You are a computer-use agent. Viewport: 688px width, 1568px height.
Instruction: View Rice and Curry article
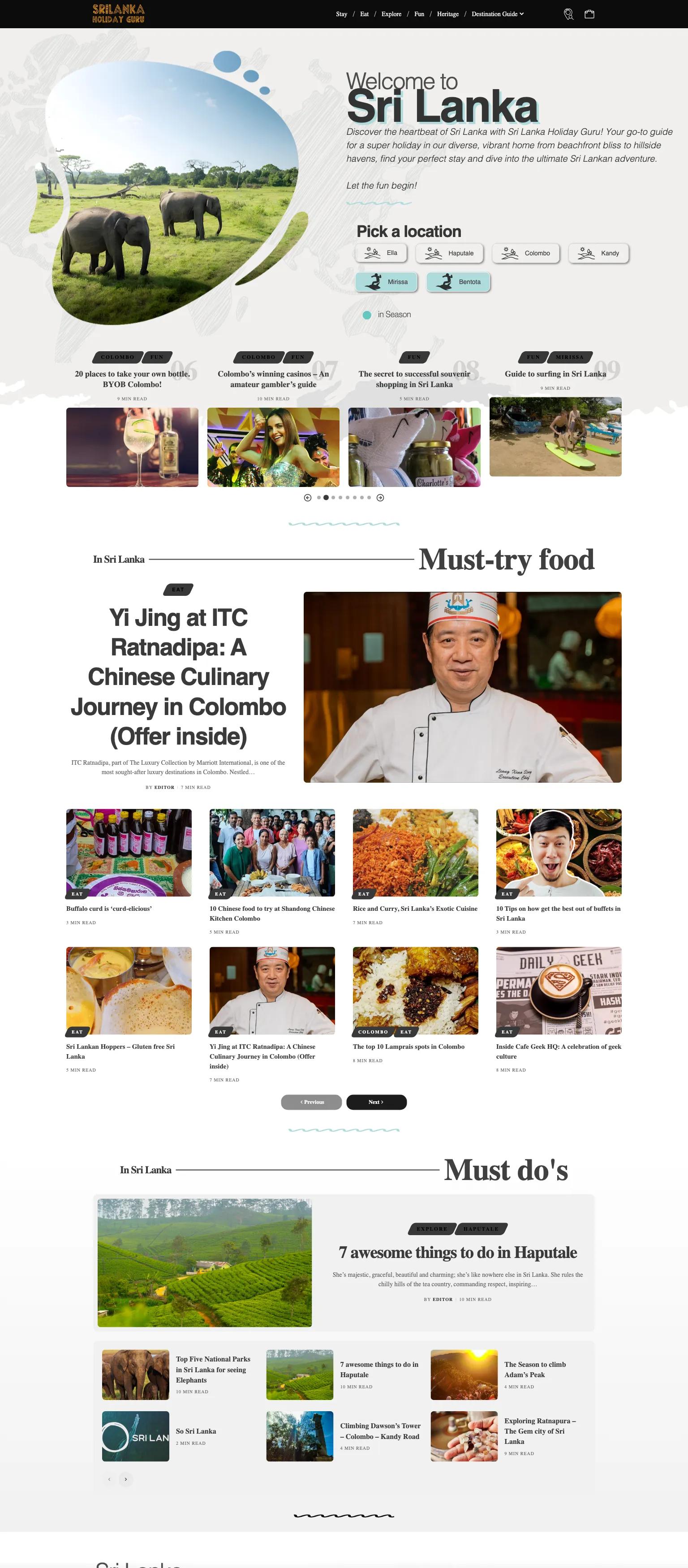point(415,909)
